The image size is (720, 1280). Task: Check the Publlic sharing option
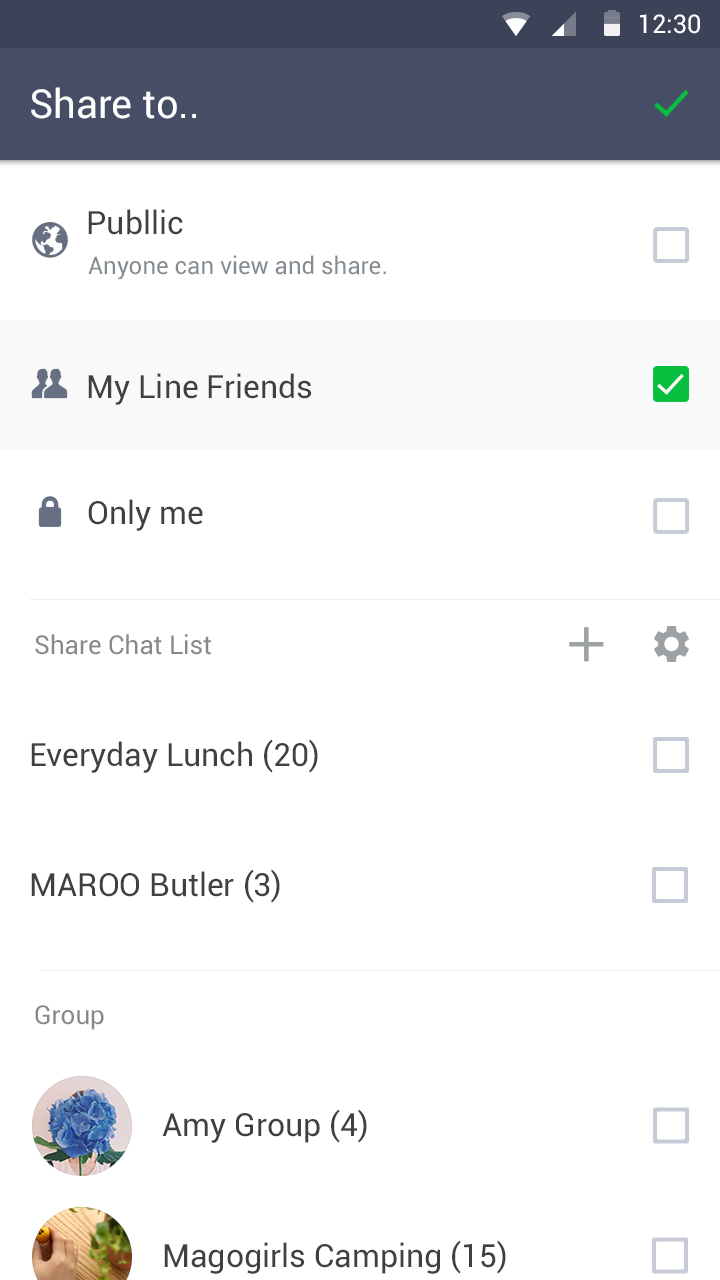(671, 245)
